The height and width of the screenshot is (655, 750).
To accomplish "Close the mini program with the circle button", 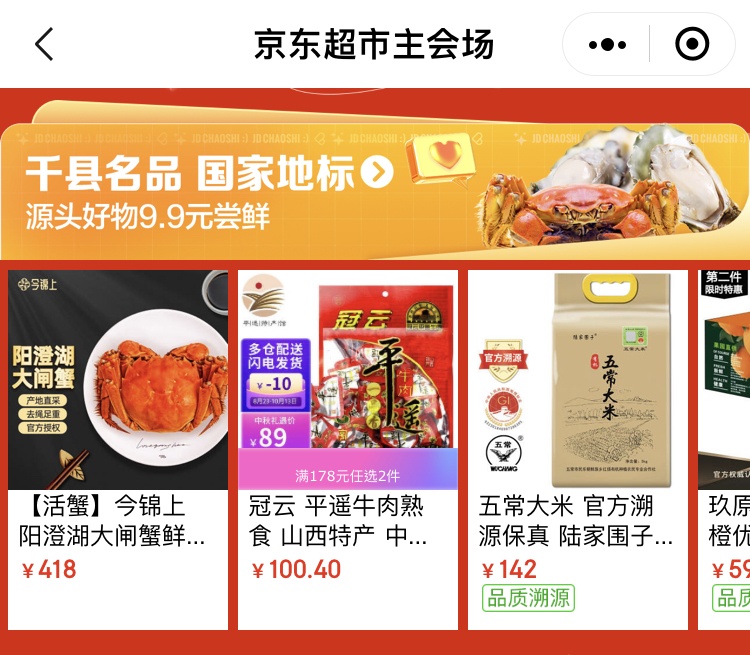I will tap(692, 45).
